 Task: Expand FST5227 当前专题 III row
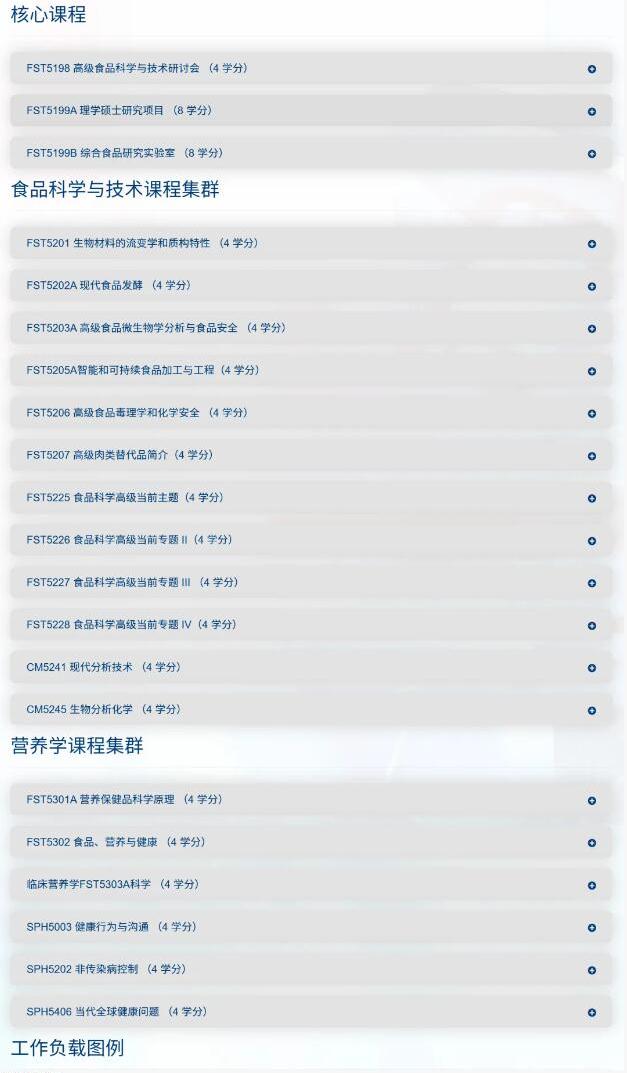311,583
